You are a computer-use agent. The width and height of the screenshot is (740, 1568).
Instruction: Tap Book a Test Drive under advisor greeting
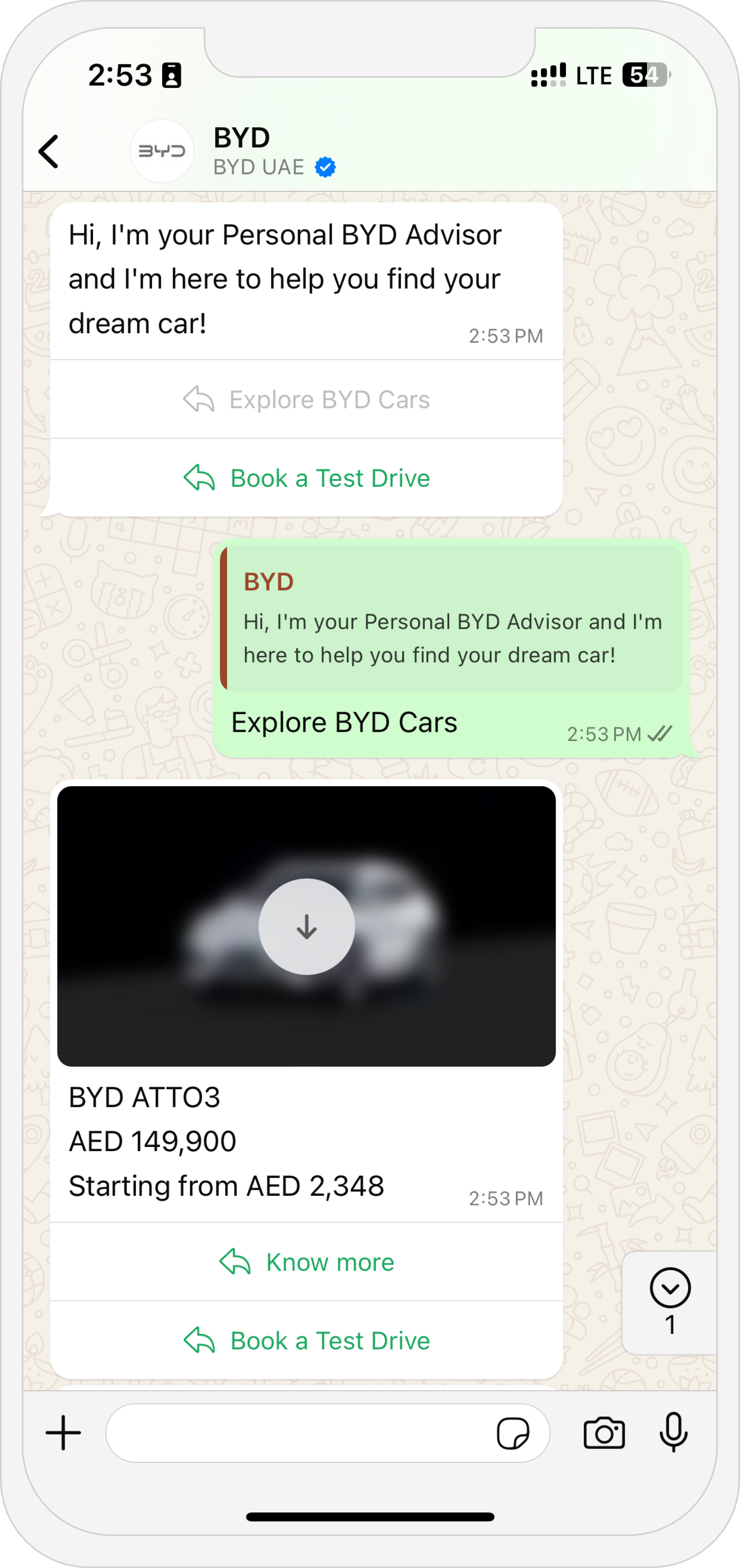tap(306, 478)
